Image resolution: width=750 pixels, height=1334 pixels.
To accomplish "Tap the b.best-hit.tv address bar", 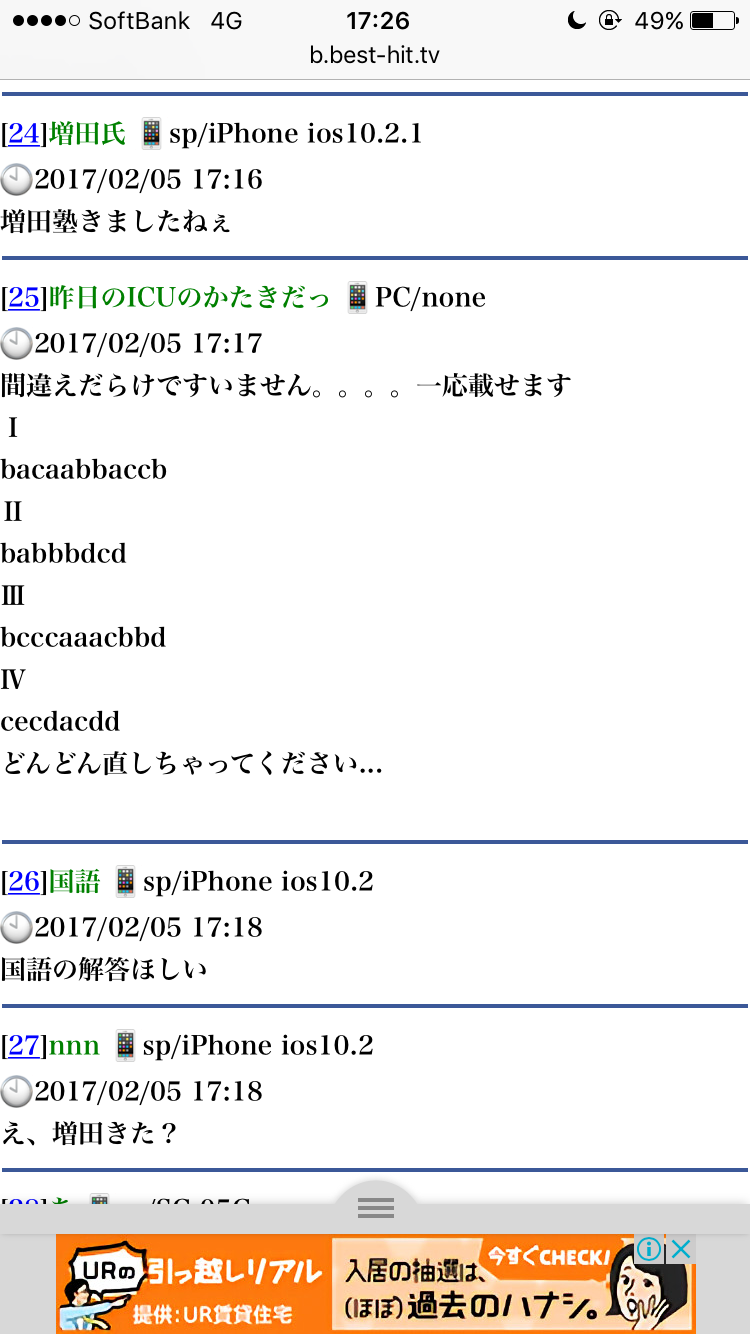I will click(375, 56).
